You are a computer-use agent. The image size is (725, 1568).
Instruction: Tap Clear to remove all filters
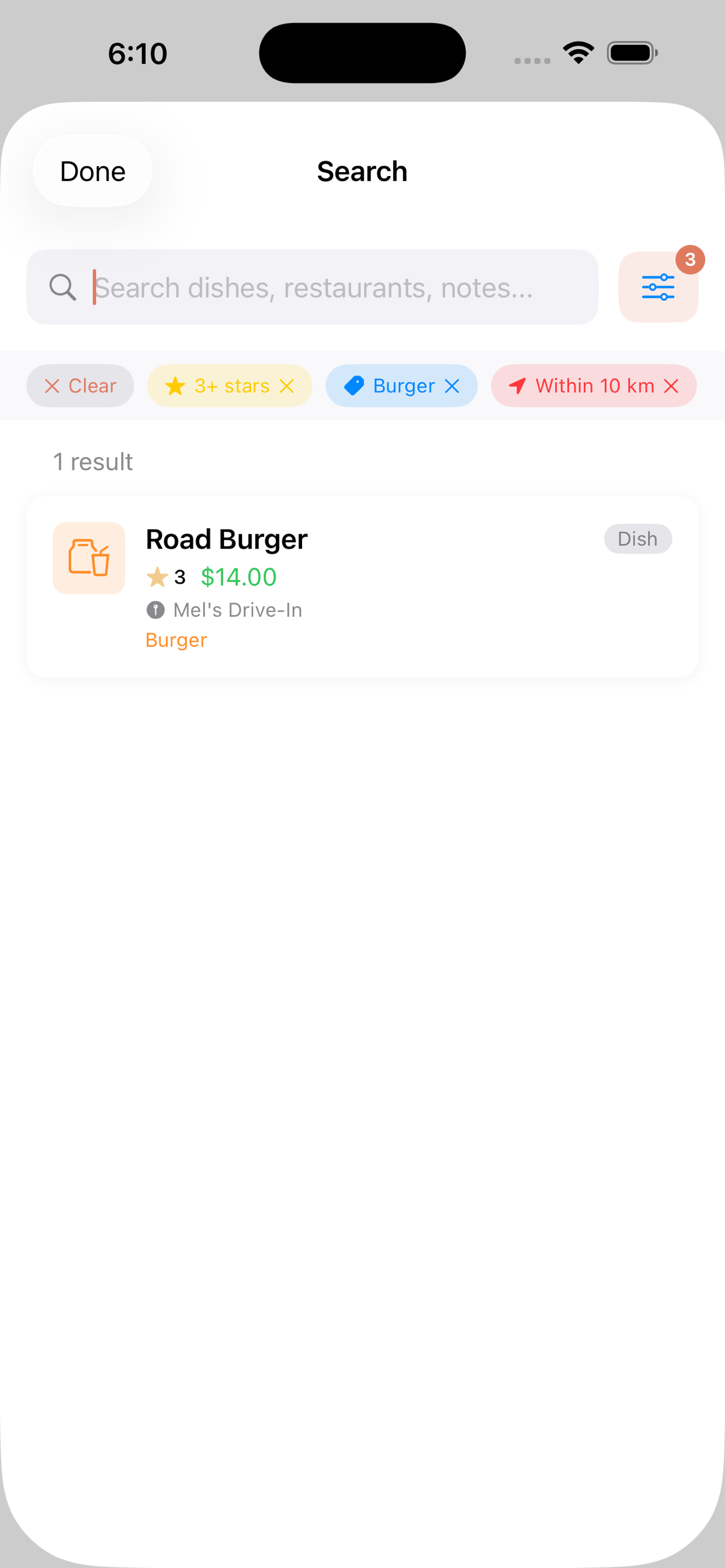(80, 386)
